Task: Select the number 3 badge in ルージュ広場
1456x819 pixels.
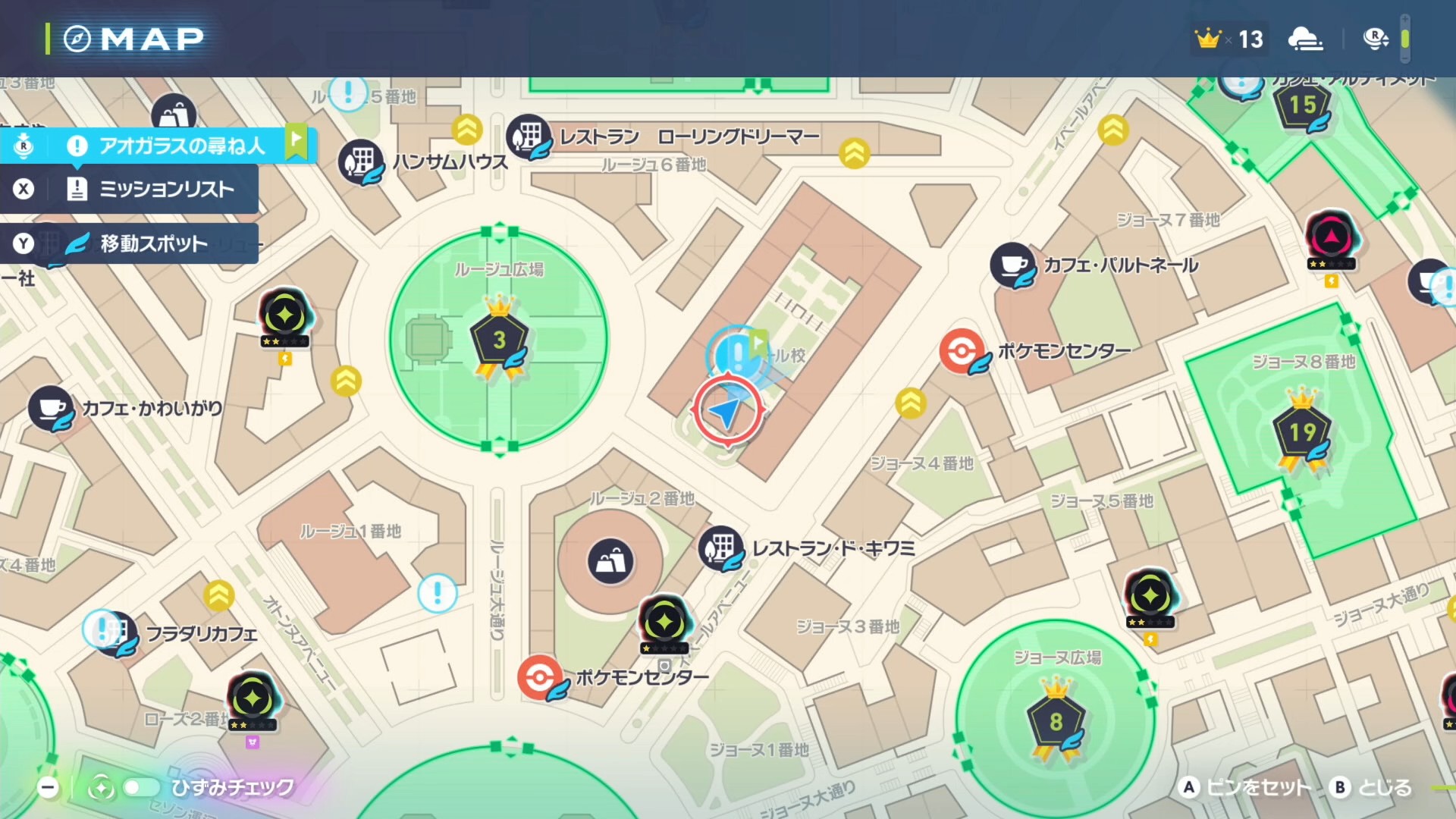Action: [499, 340]
